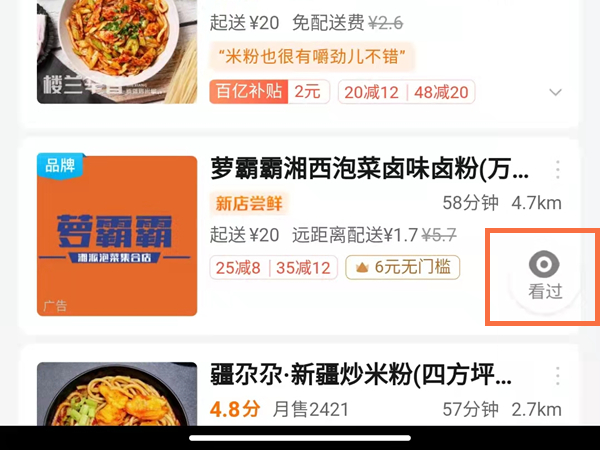
Task: Tap the 6元无门槛 coupon tag
Action: pos(403,268)
